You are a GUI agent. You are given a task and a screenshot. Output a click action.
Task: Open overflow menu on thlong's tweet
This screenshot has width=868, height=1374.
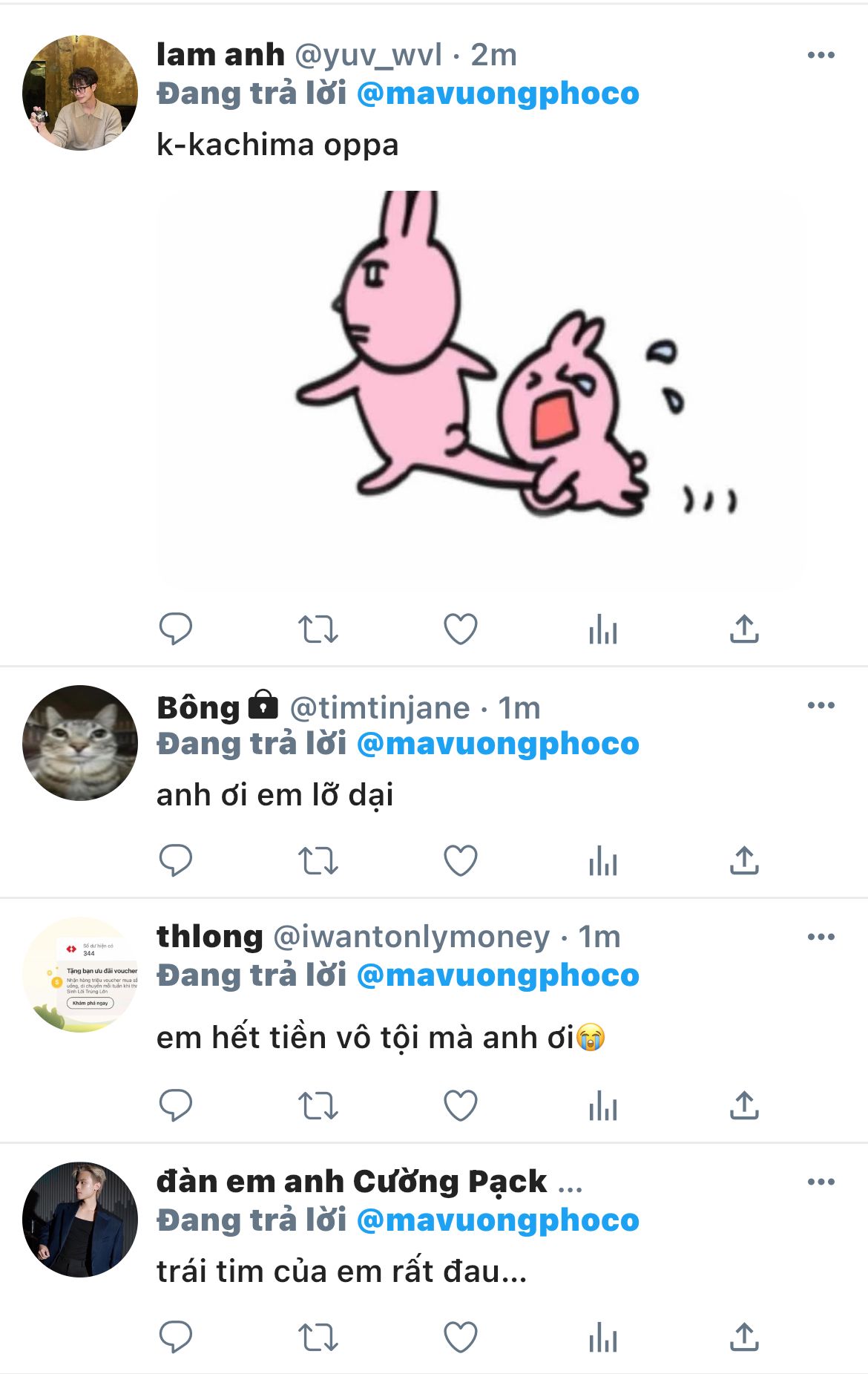(821, 937)
